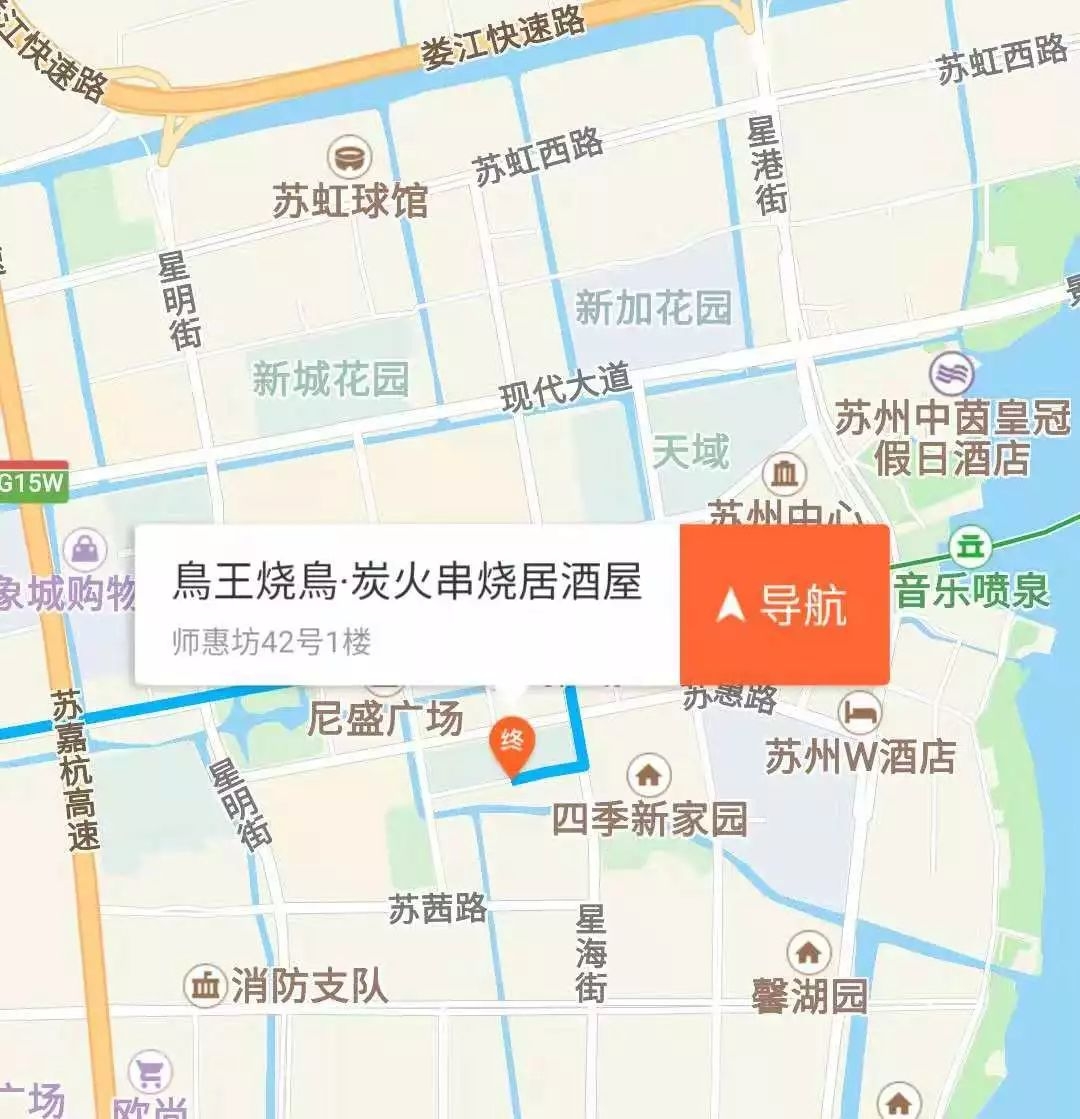Image resolution: width=1080 pixels, height=1119 pixels.
Task: Click the 消防支队 fire station icon
Action: (205, 983)
